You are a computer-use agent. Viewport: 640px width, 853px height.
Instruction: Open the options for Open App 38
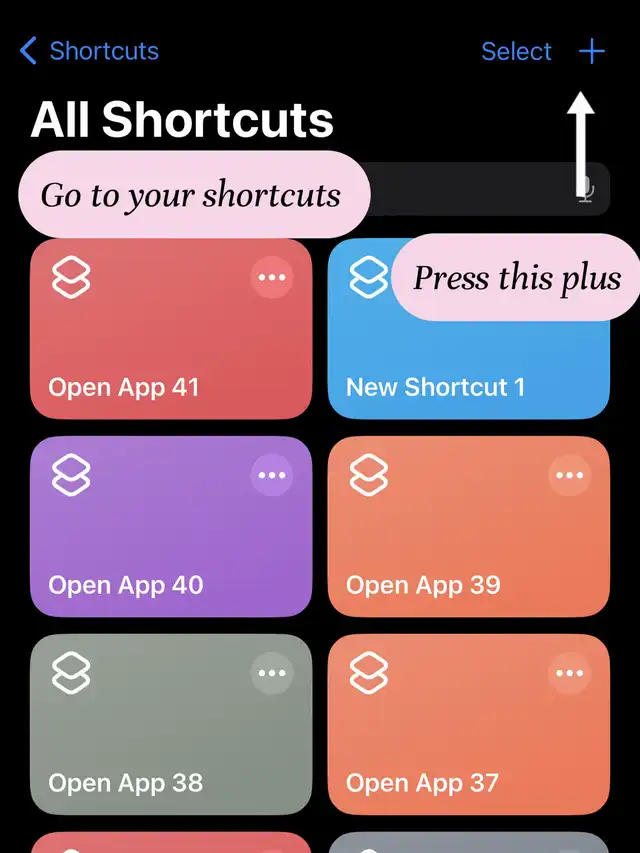[x=272, y=674]
